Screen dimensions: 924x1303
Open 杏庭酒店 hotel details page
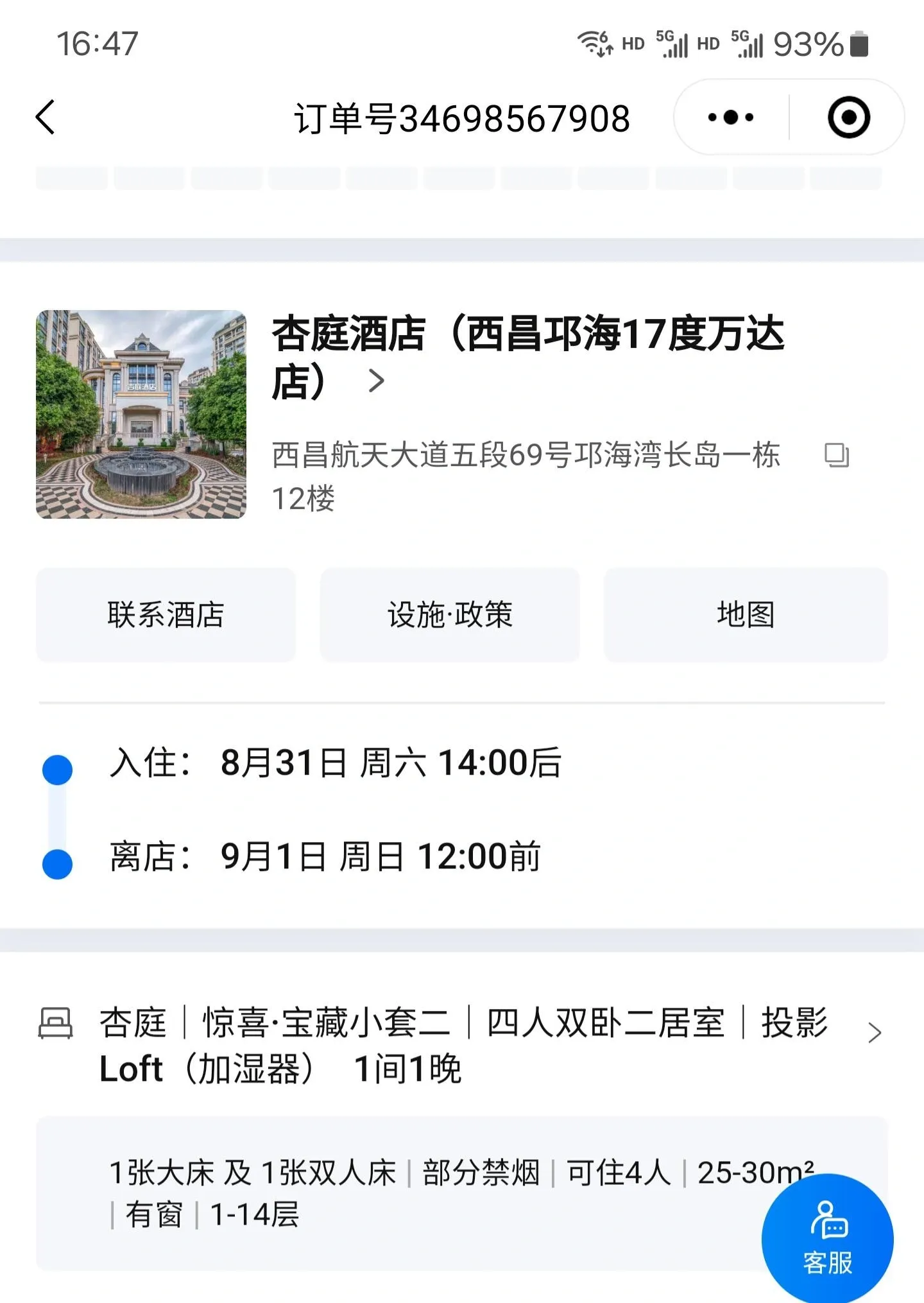[376, 381]
